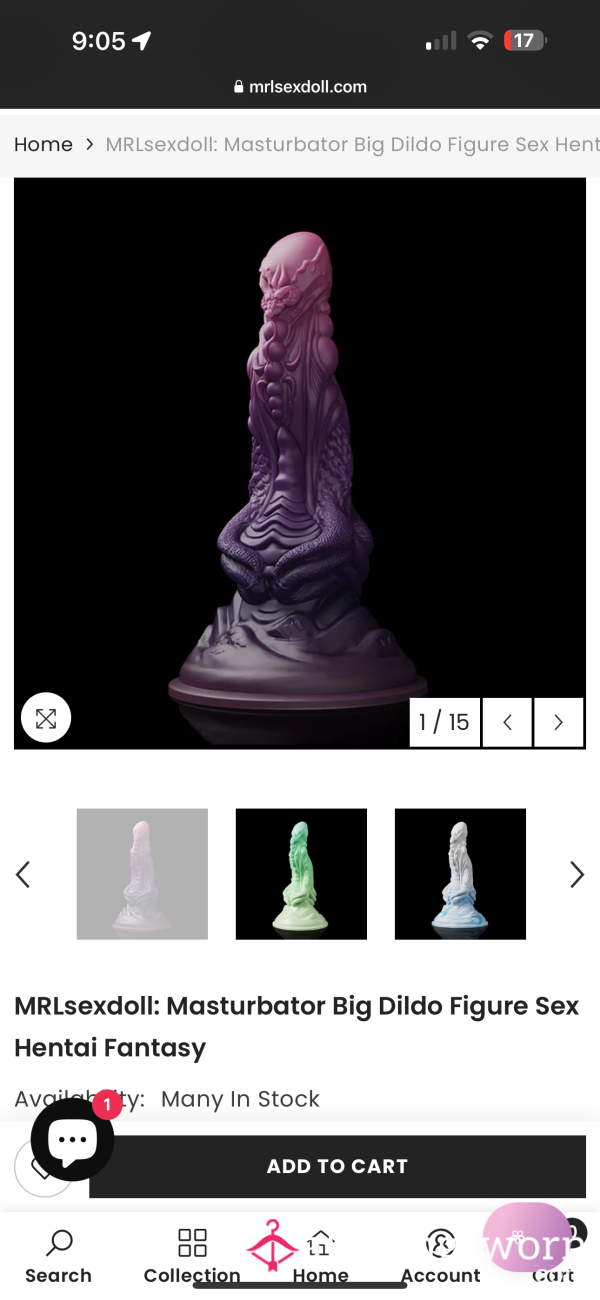This screenshot has width=600, height=1300.
Task: Add to Cart
Action: point(337,1166)
